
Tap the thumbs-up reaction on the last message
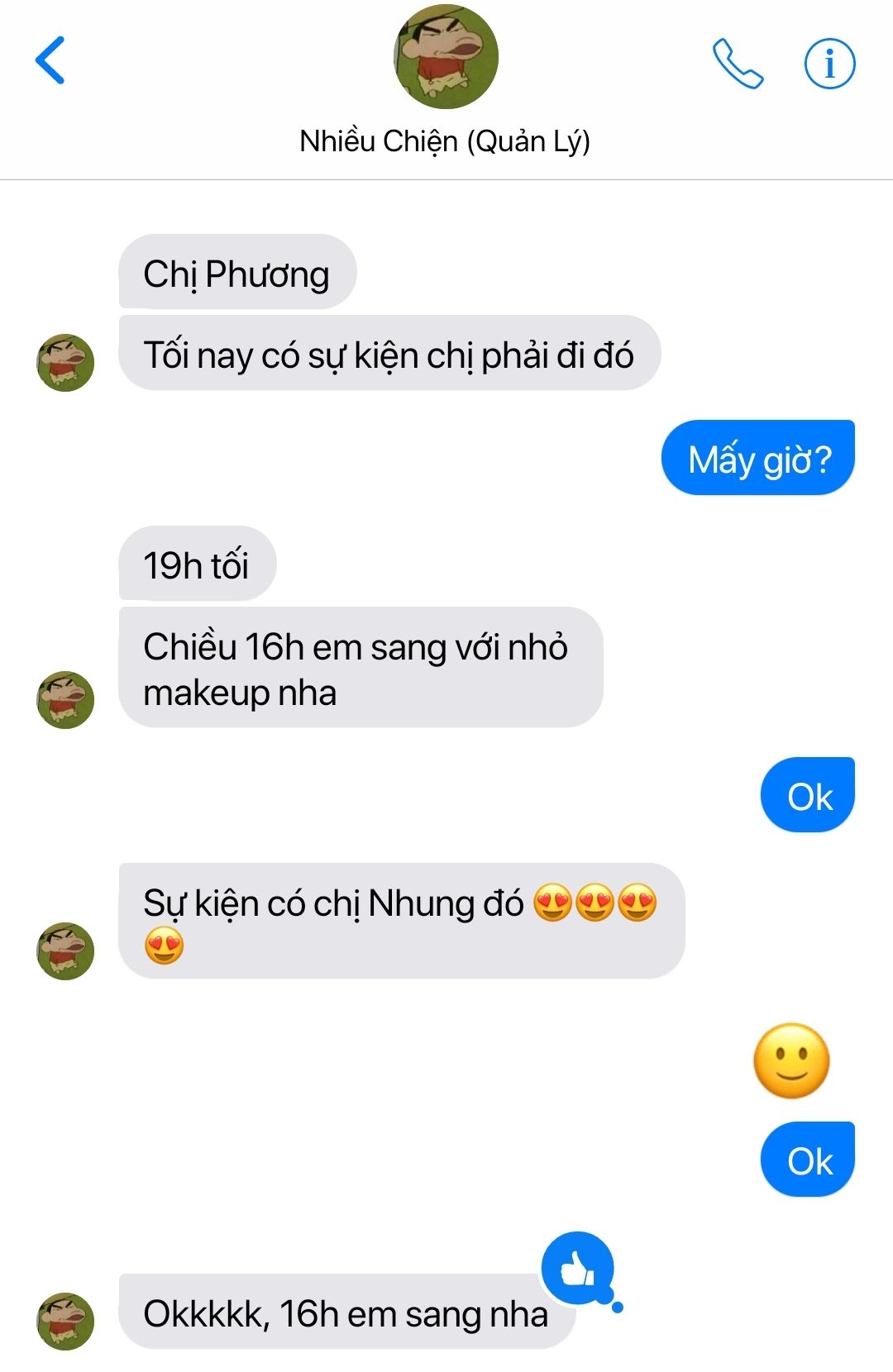[x=578, y=1267]
